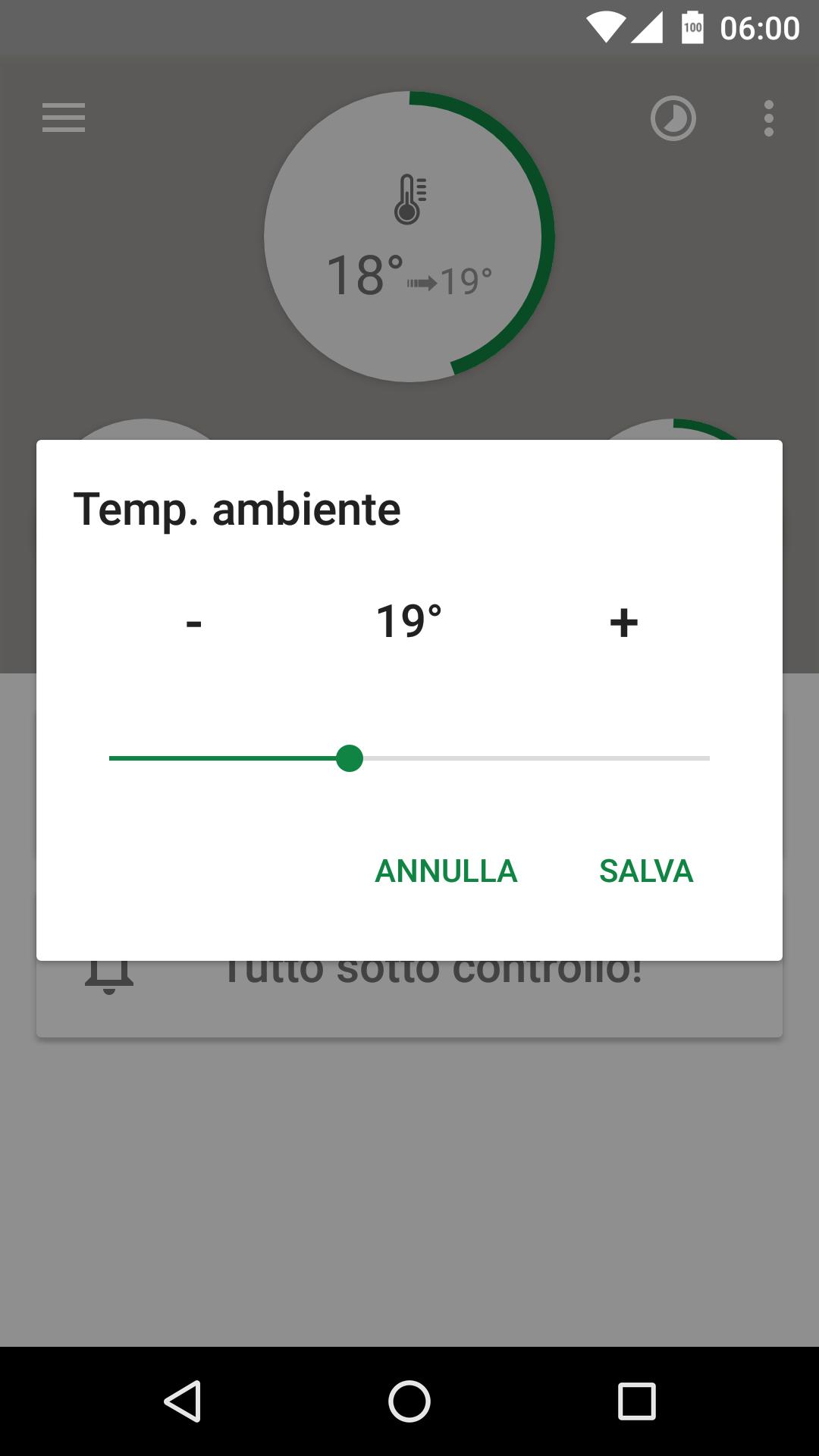The height and width of the screenshot is (1456, 819).
Task: Cancel with the ANNULLA button
Action: pyautogui.click(x=446, y=871)
